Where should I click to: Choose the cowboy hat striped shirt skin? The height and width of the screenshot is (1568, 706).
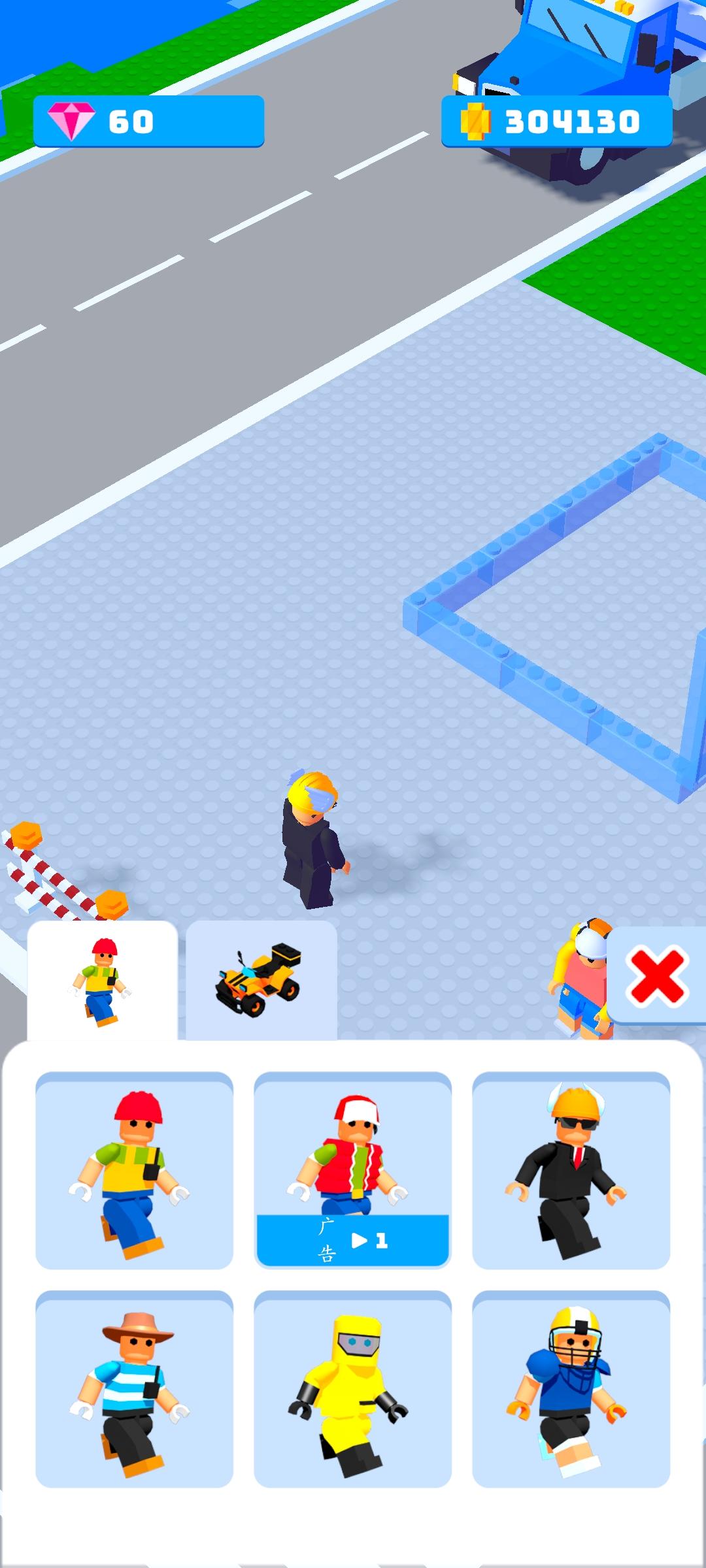(x=134, y=1389)
